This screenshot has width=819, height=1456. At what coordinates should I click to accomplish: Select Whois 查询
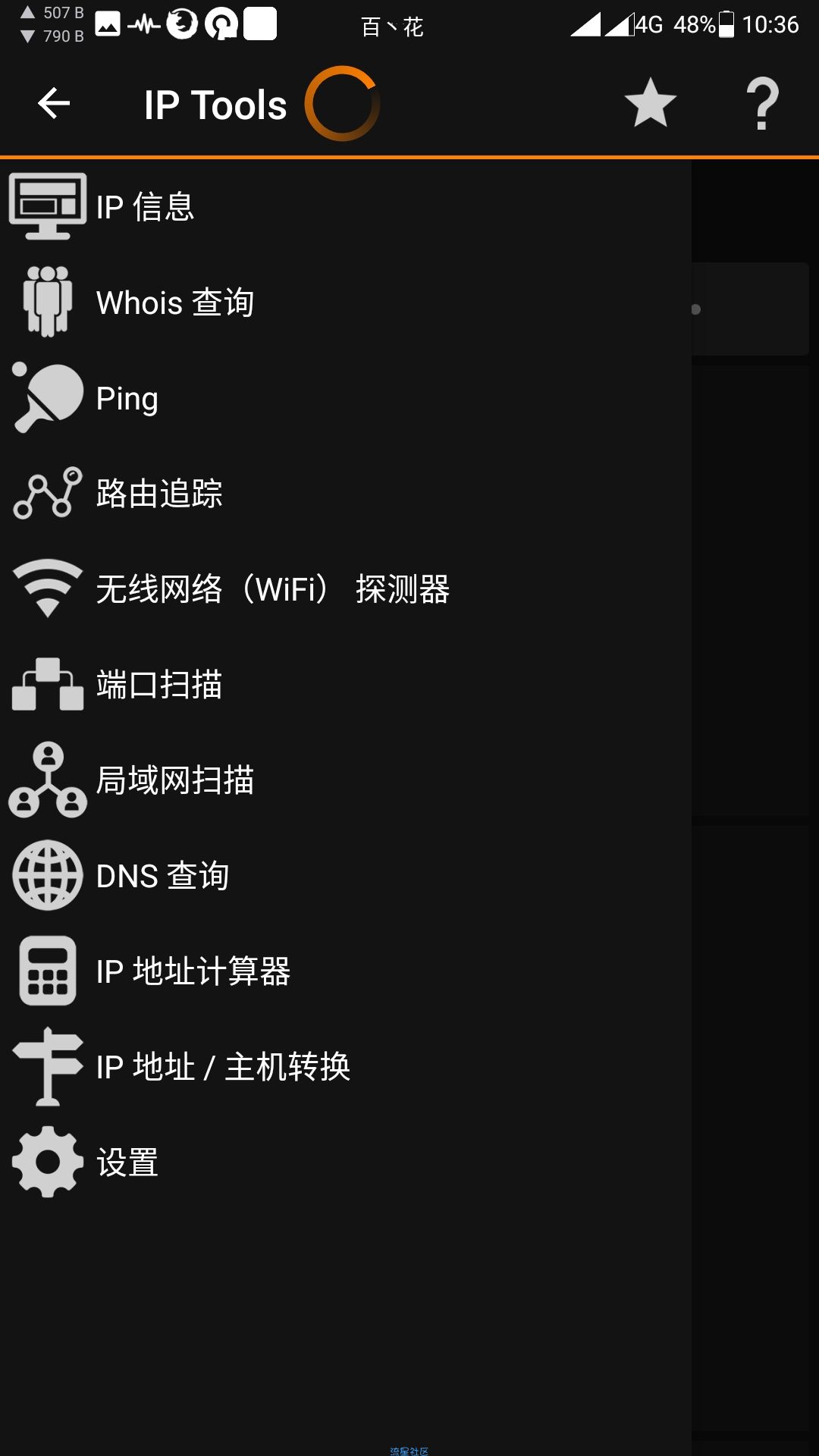346,302
